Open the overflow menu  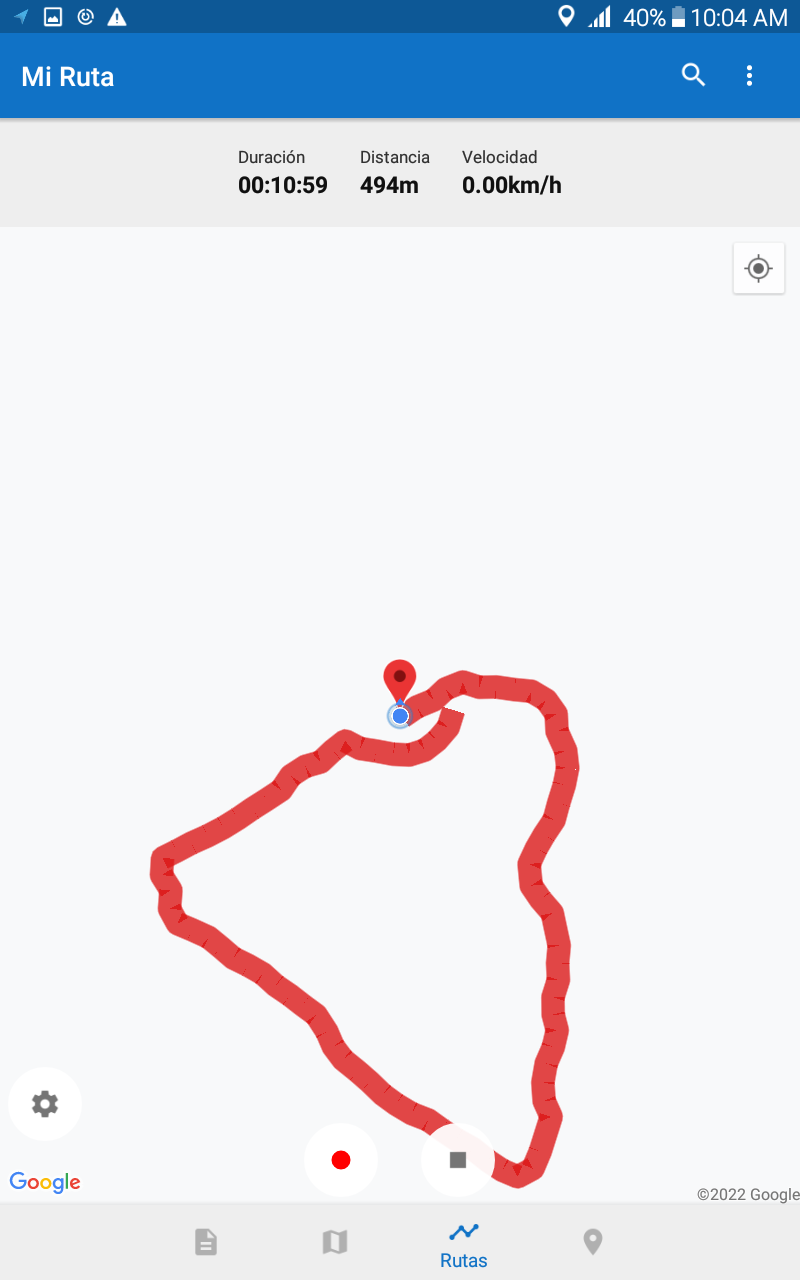(749, 75)
